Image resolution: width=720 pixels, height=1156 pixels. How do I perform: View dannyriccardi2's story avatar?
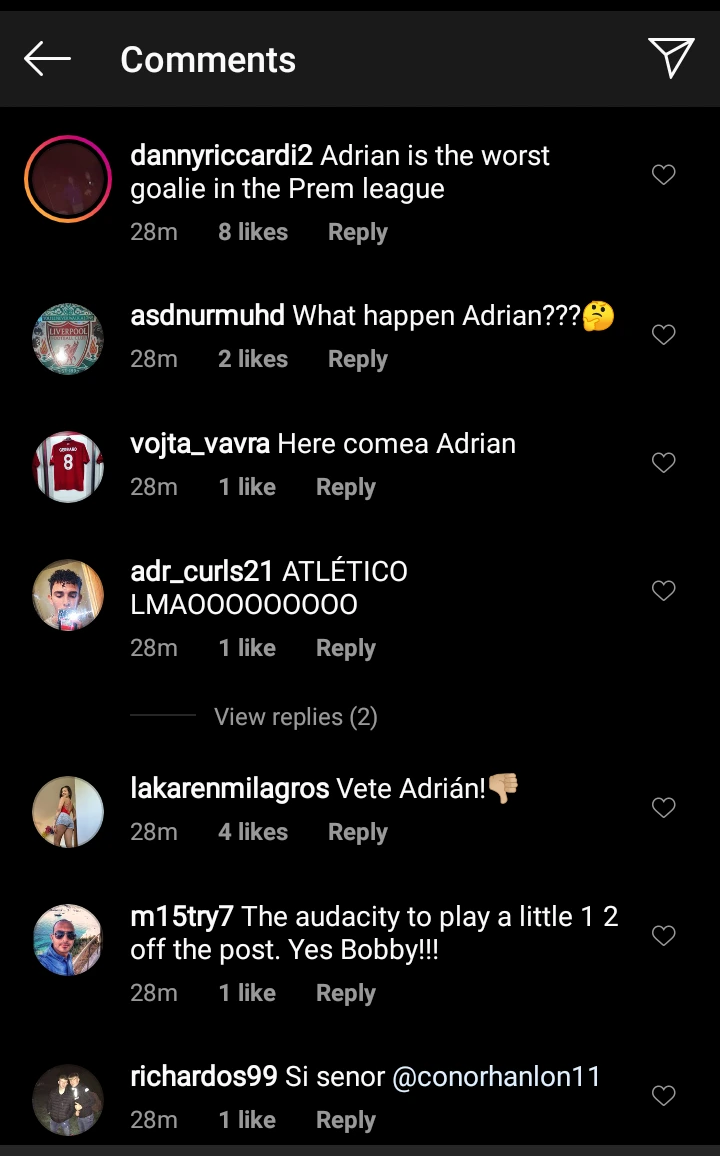pos(68,179)
